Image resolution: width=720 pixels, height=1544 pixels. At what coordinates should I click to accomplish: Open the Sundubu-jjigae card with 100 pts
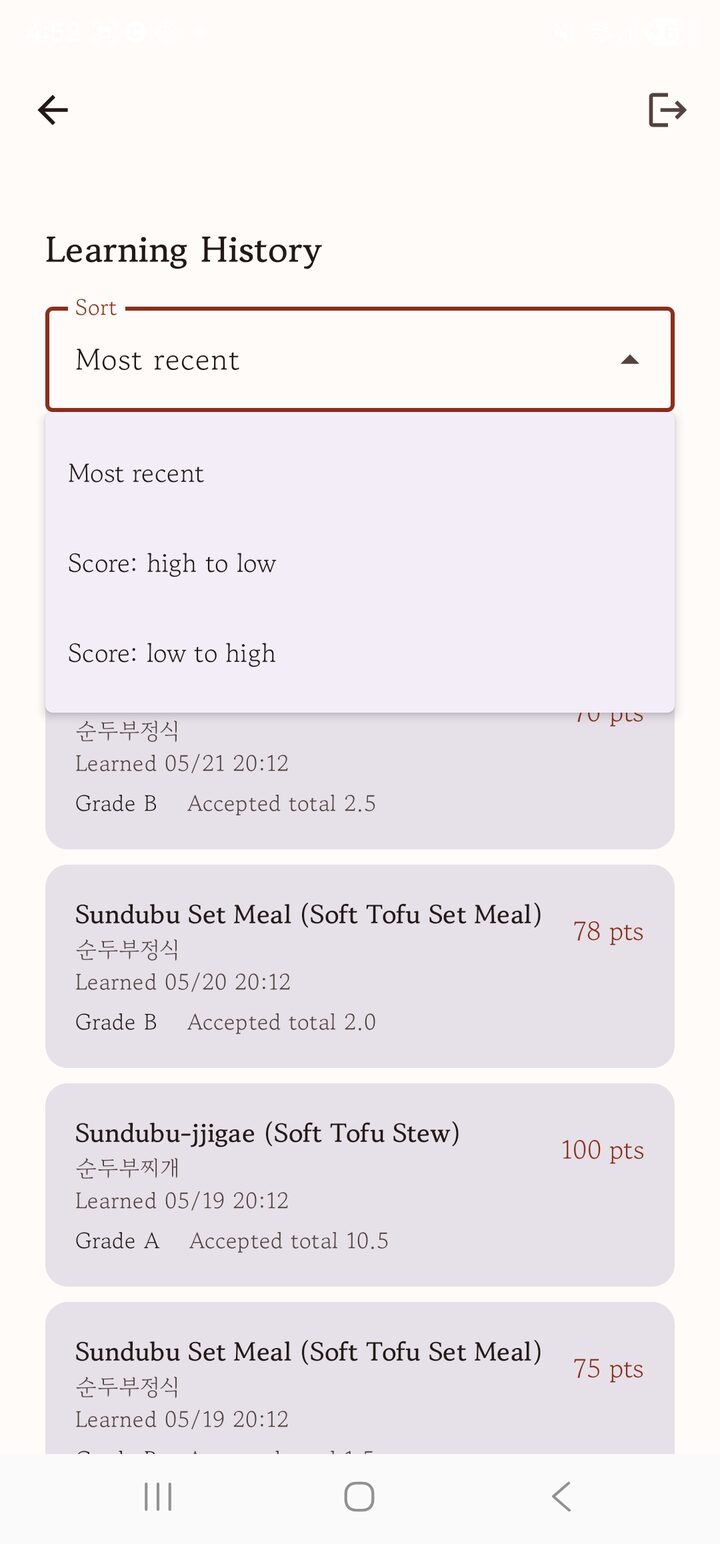[x=360, y=1185]
